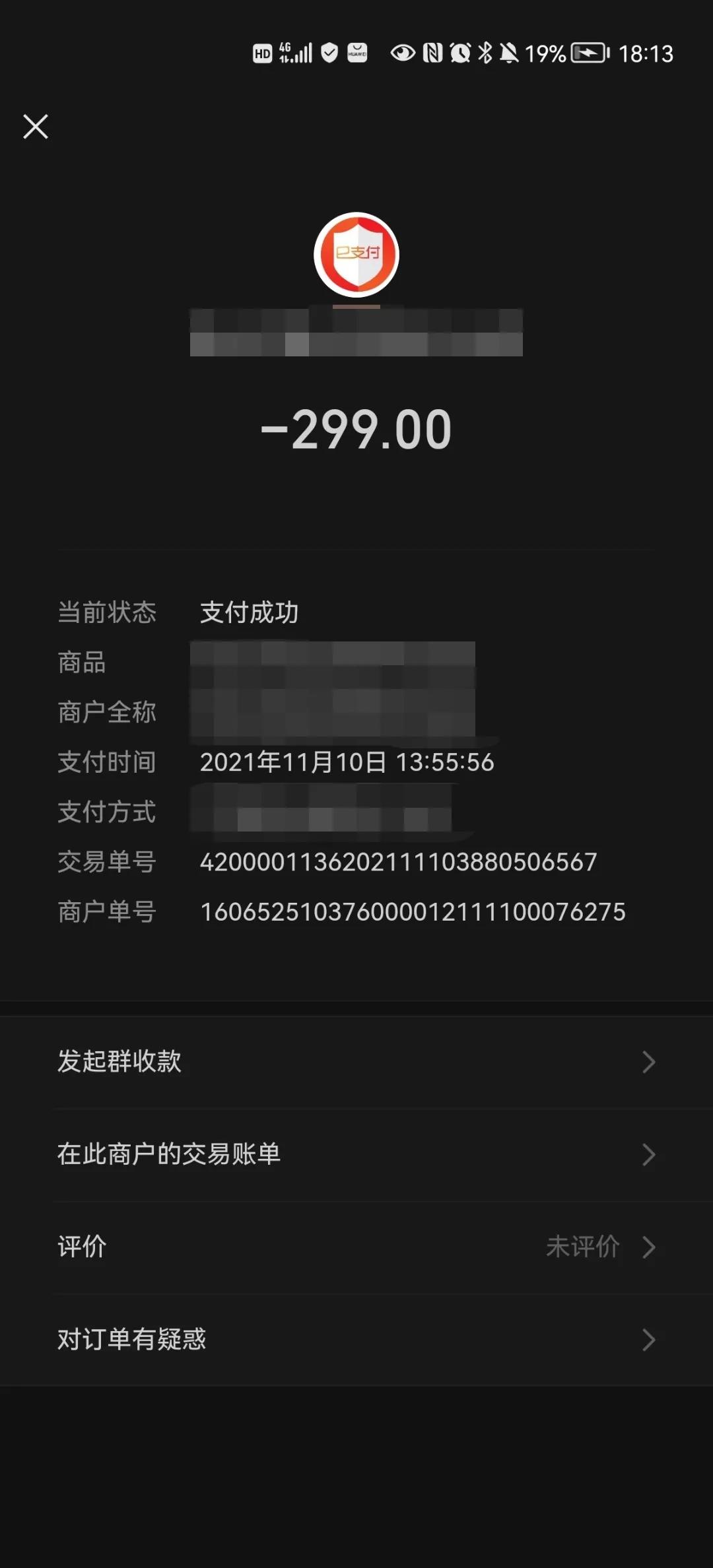
Task: Tap the charging battery indicator
Action: click(x=590, y=52)
